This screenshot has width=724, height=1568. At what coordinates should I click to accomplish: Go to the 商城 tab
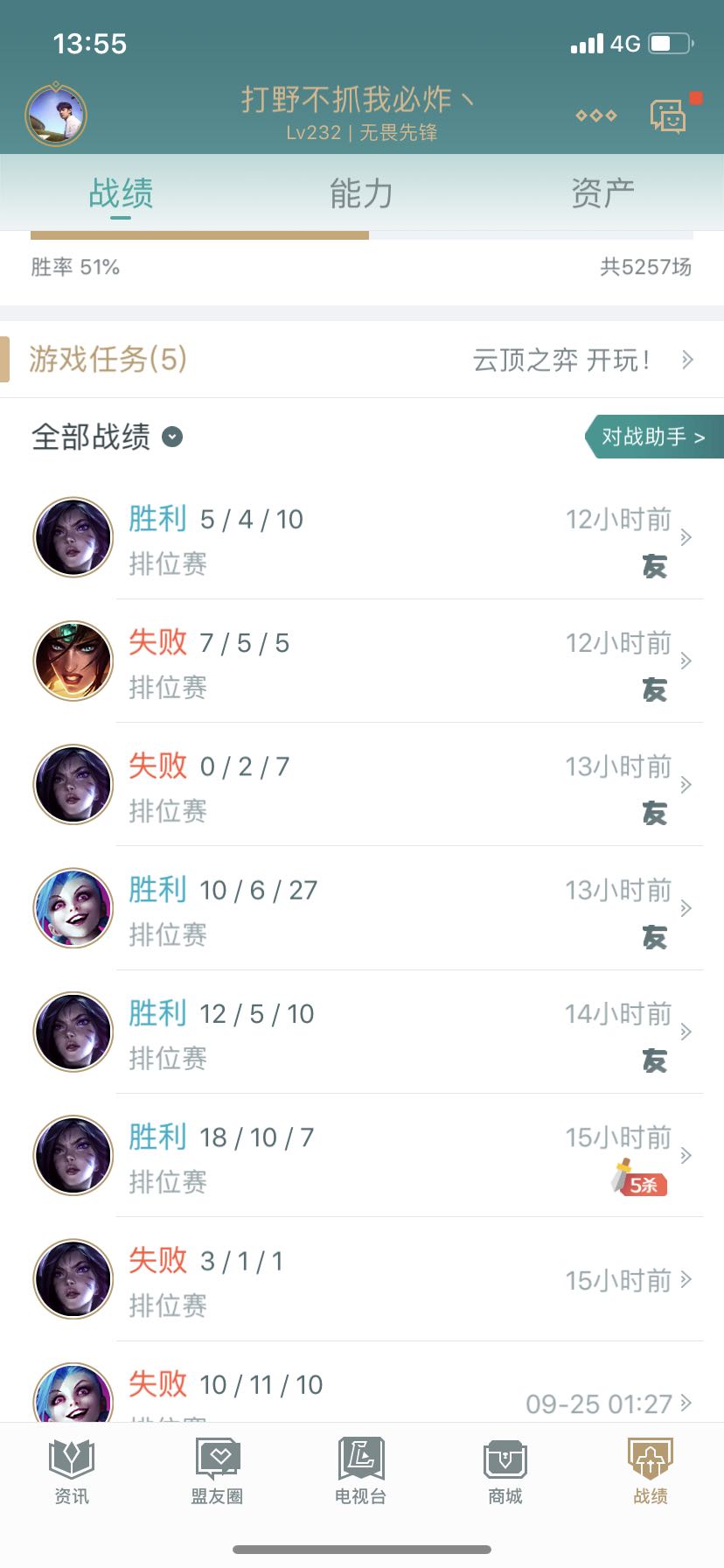tap(505, 1471)
